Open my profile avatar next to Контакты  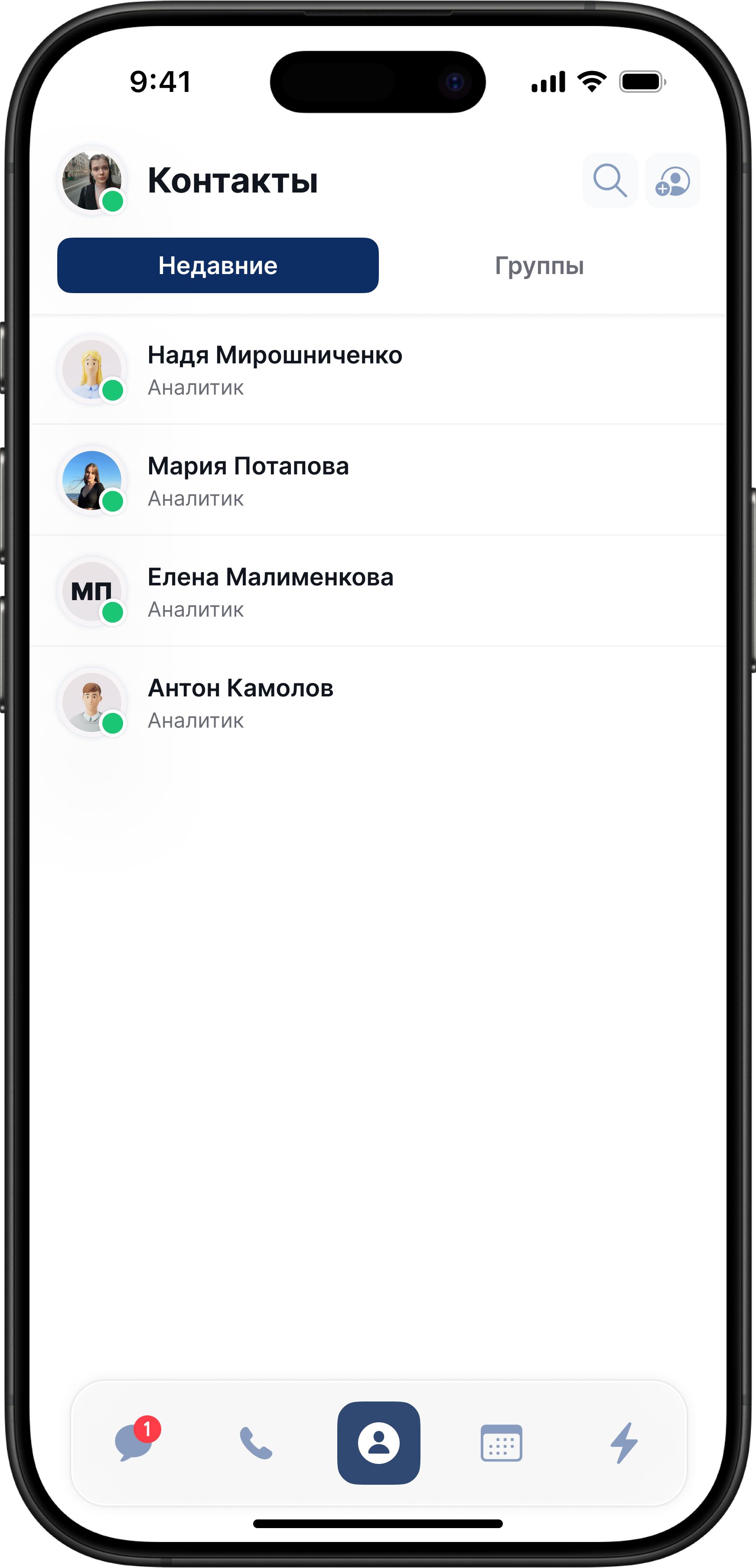click(x=92, y=181)
